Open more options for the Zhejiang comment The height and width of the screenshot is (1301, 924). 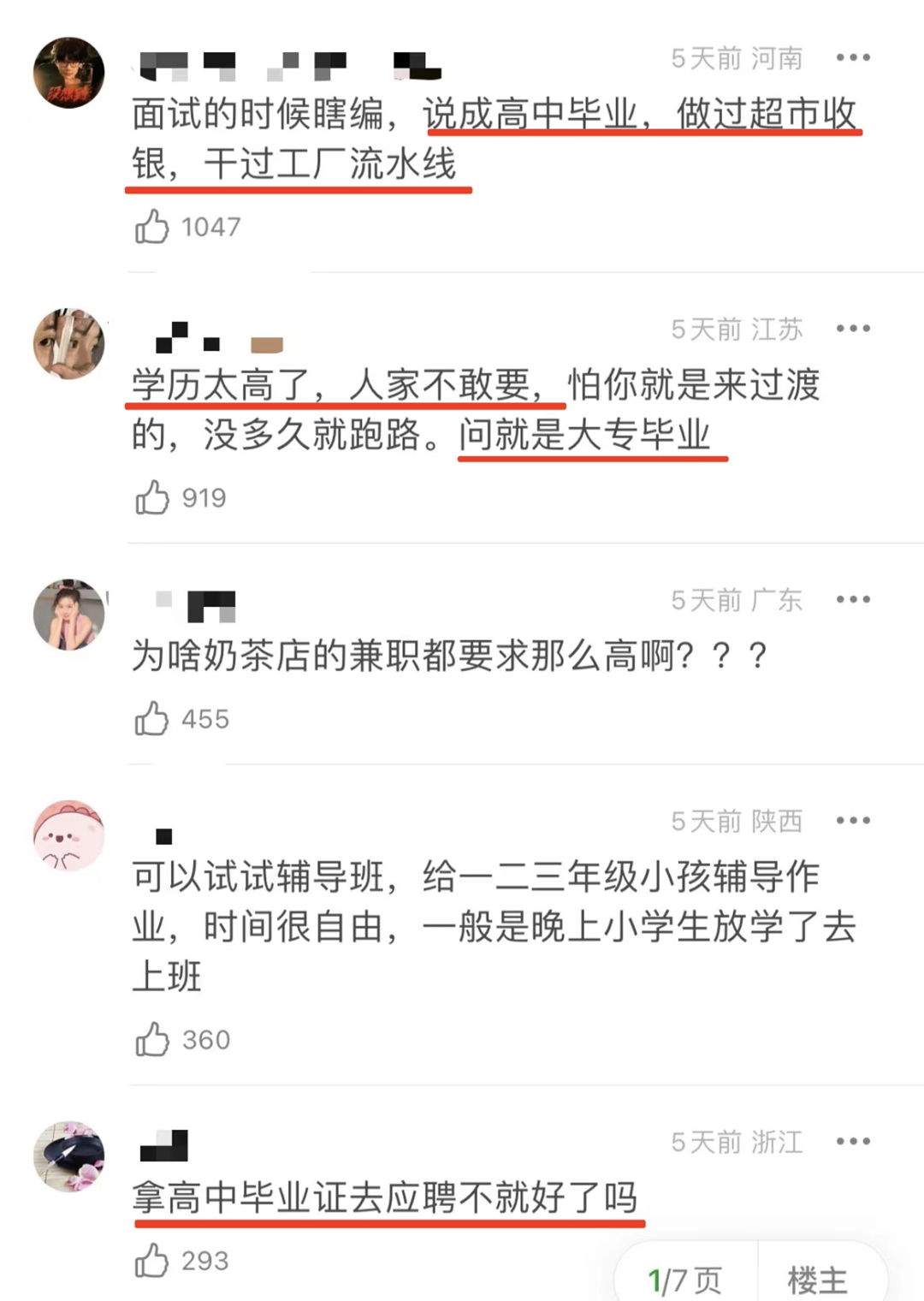point(853,1141)
